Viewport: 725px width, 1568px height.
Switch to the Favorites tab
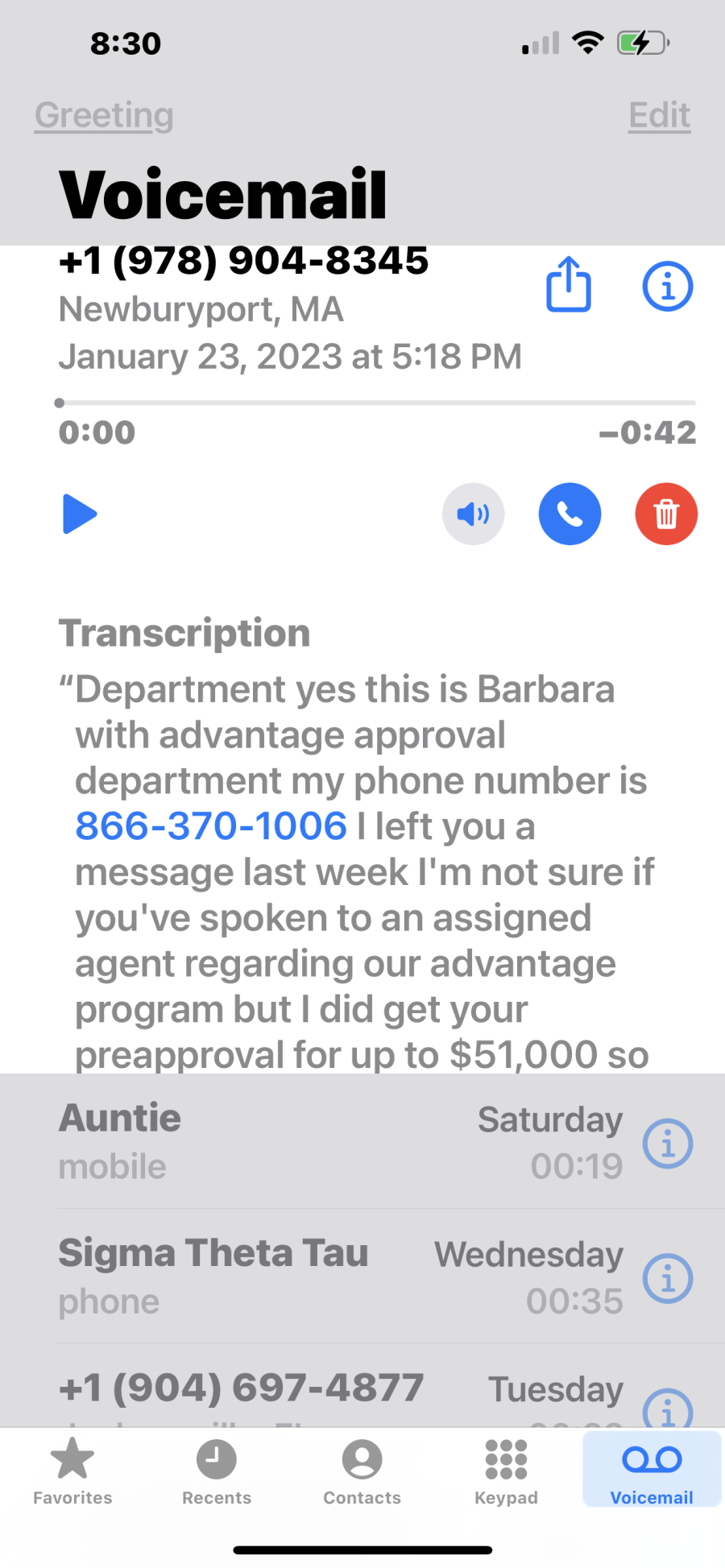[x=72, y=1471]
